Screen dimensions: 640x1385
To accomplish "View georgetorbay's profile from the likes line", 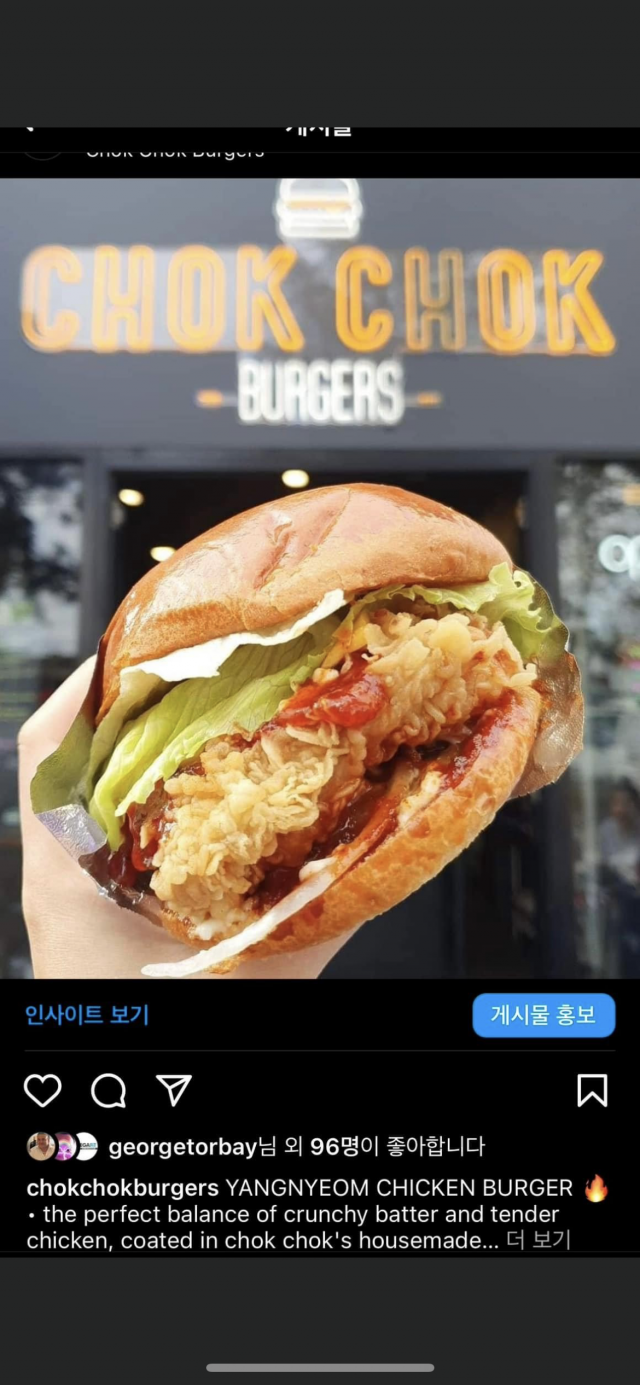I will coord(182,1147).
